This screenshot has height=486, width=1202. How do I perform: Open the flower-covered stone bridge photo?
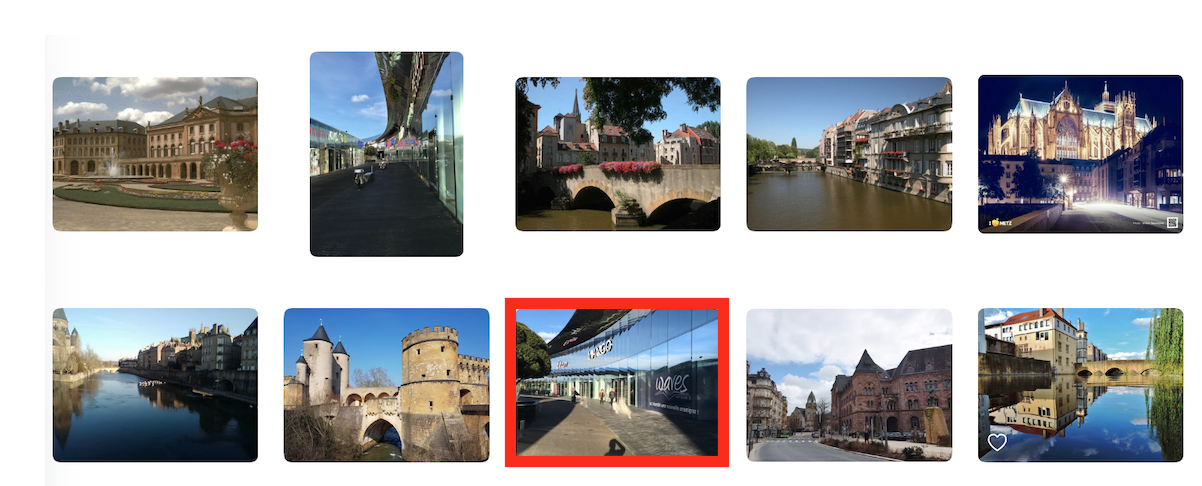(x=617, y=154)
